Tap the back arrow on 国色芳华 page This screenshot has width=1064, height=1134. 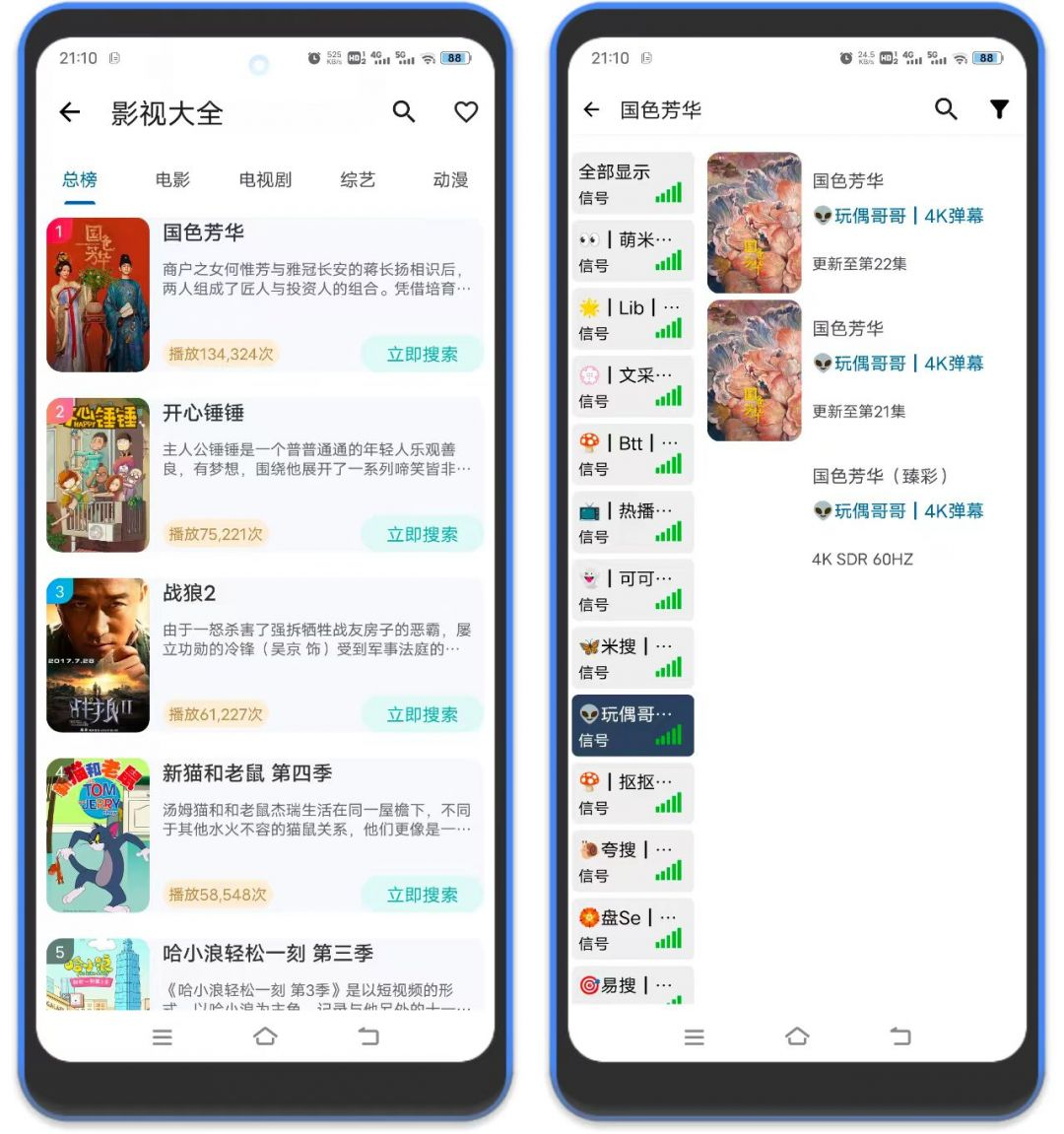click(x=591, y=109)
